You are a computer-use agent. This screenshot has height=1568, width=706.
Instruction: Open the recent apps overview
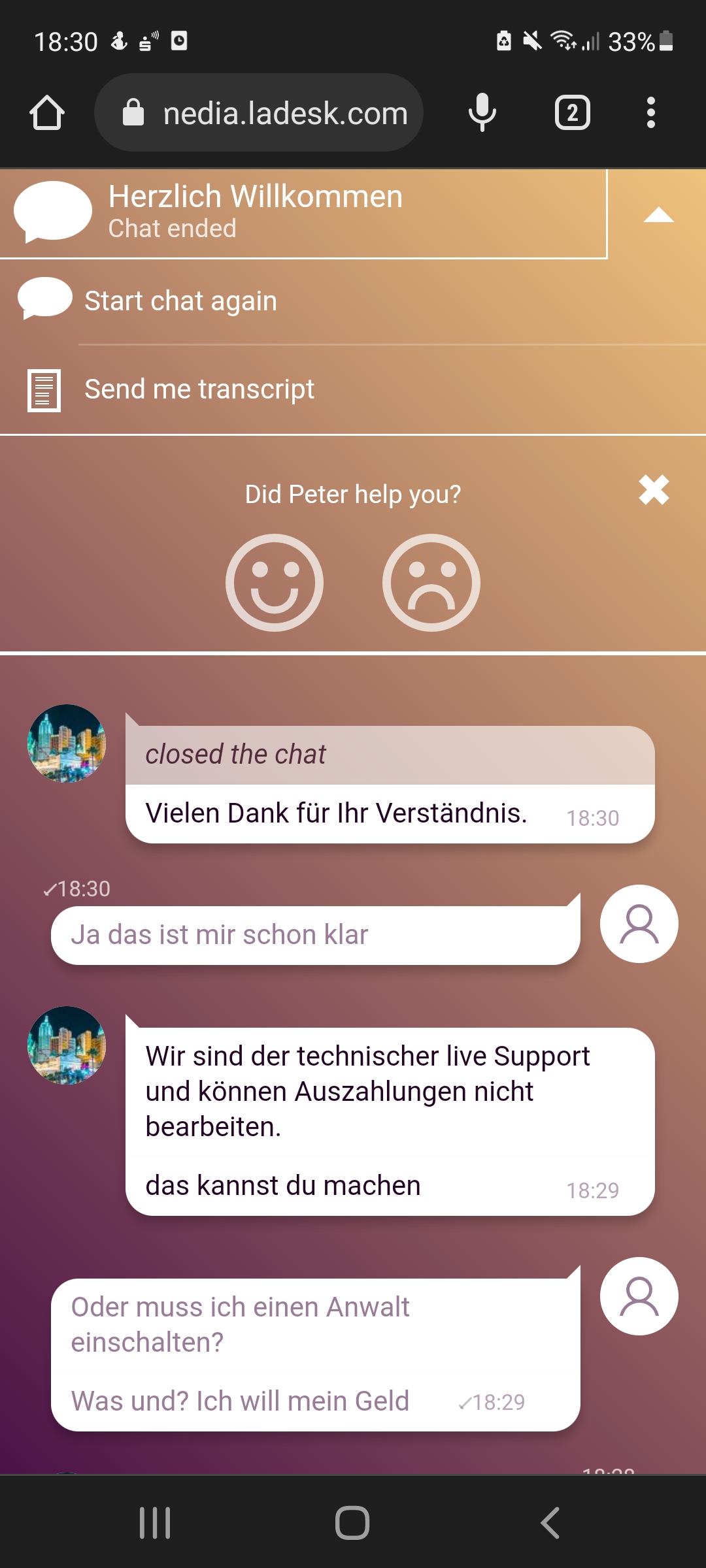tap(156, 1523)
